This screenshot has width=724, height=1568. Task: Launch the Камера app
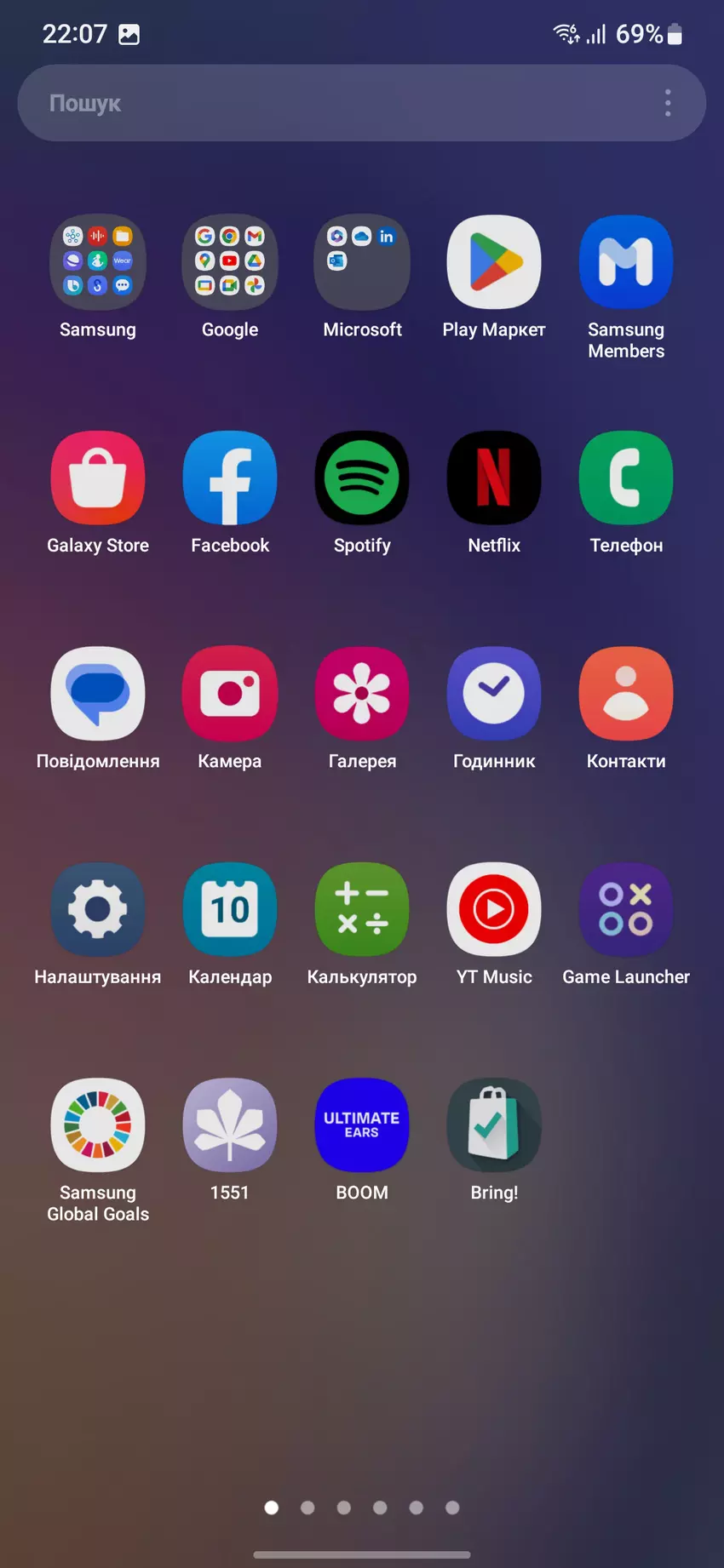pyautogui.click(x=230, y=694)
